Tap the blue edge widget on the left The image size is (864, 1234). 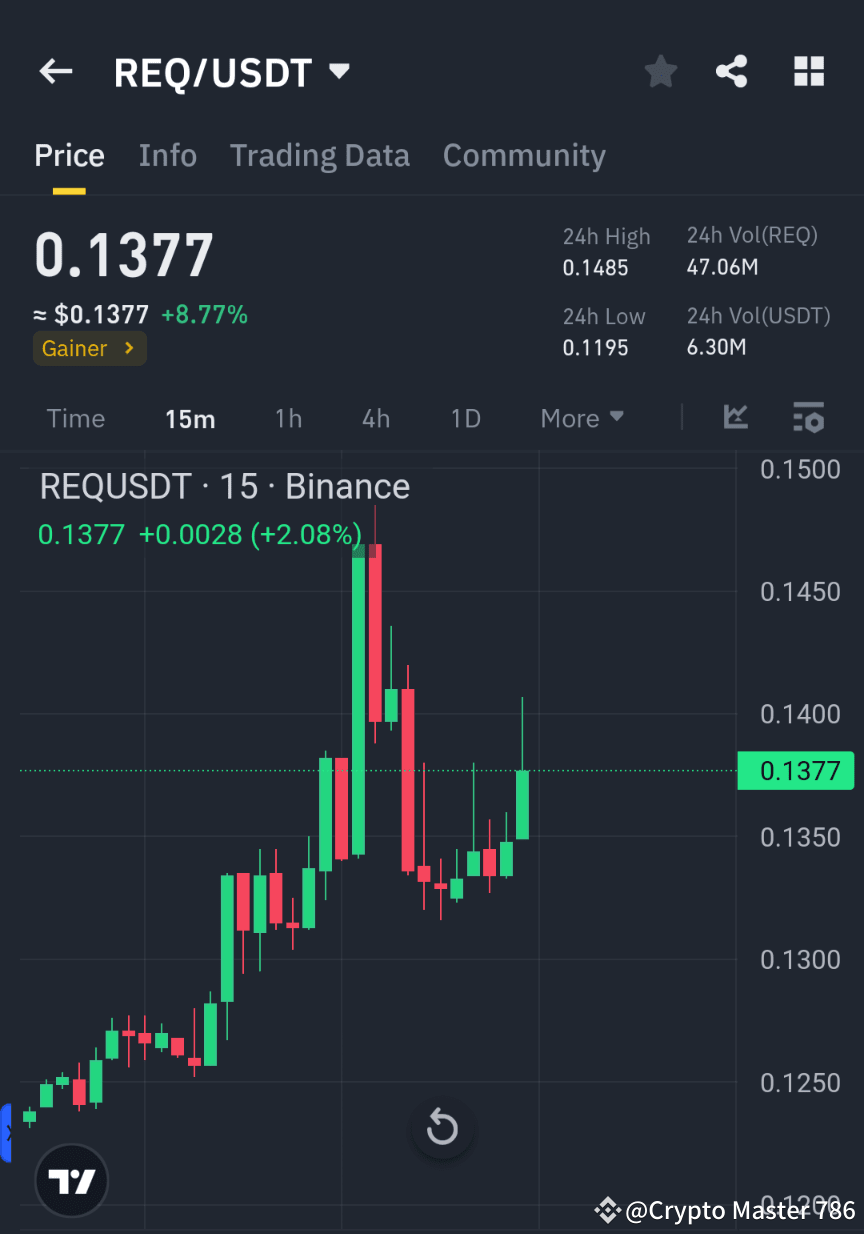(6, 1130)
